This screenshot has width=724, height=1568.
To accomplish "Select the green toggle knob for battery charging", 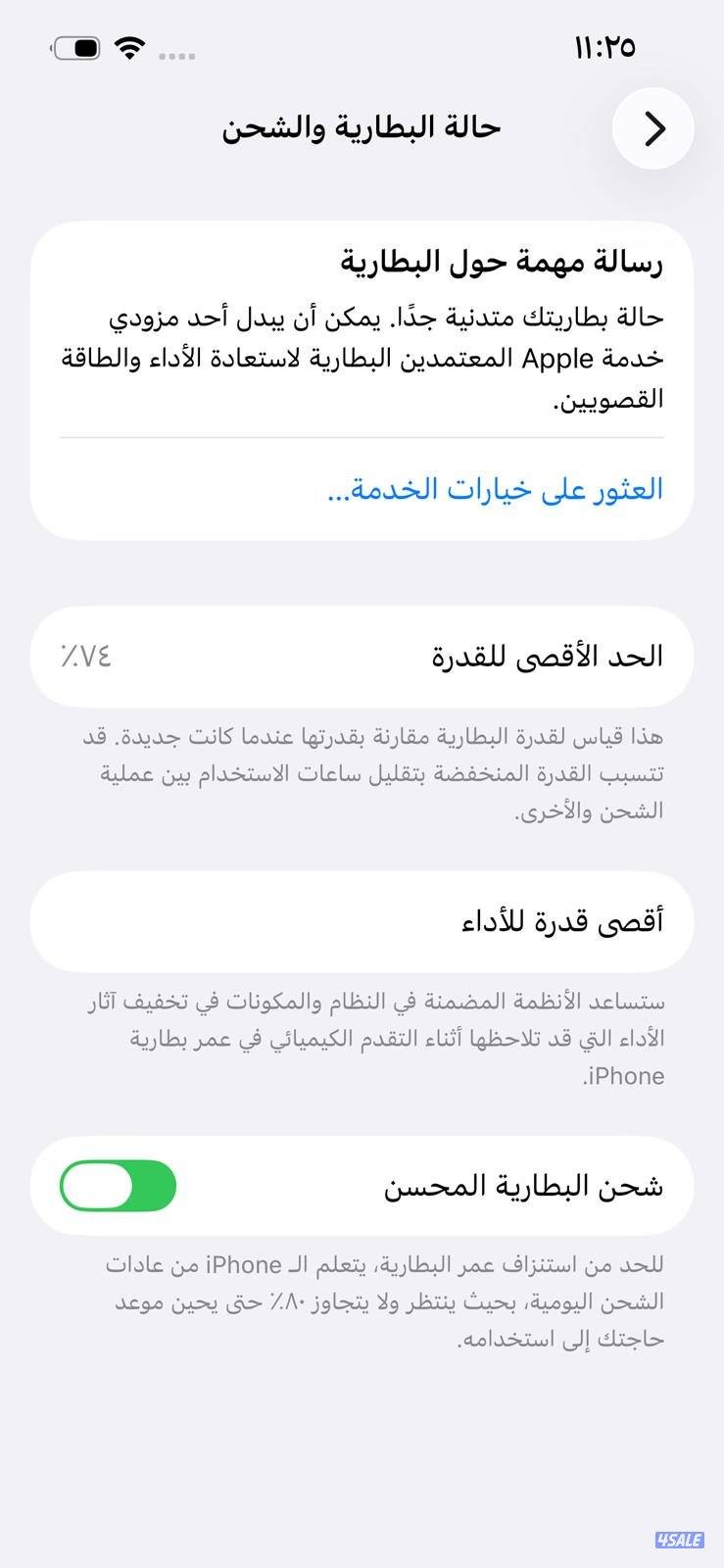I will [x=98, y=1186].
